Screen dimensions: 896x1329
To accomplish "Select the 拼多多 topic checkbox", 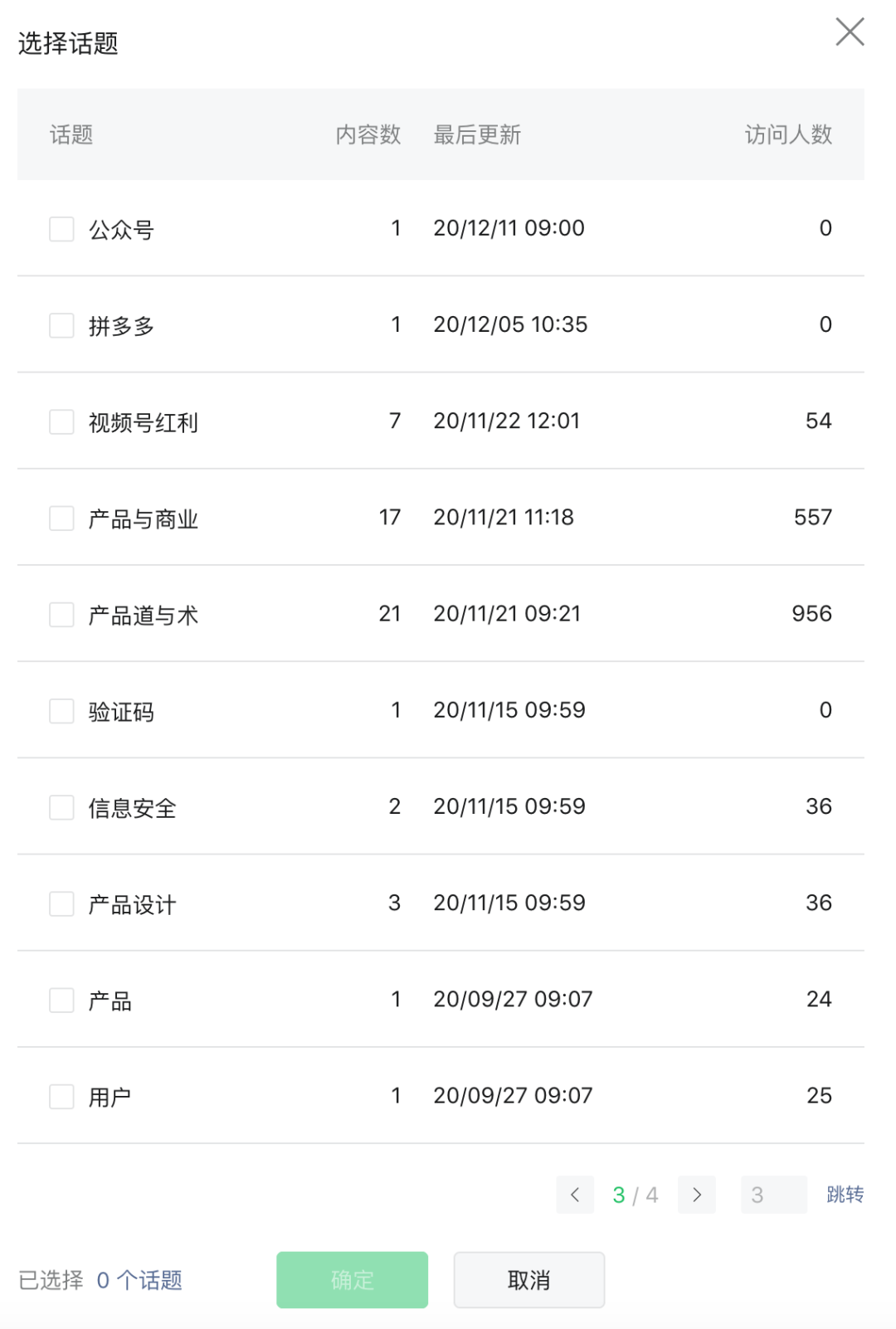I will point(61,324).
